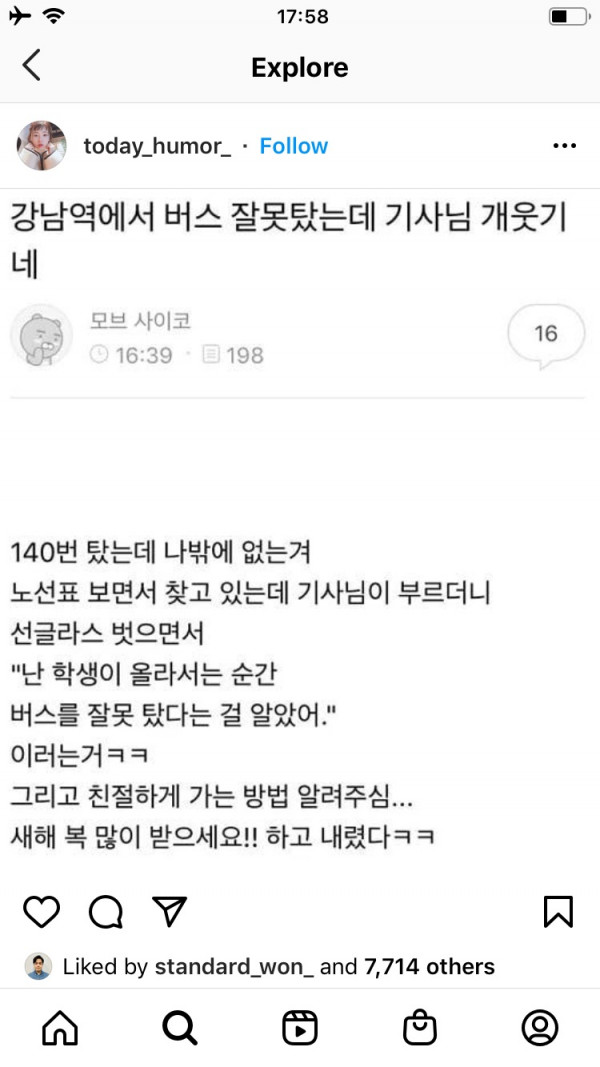The image size is (600, 1067).
Task: Open the today_humor_ username link
Action: tap(157, 146)
